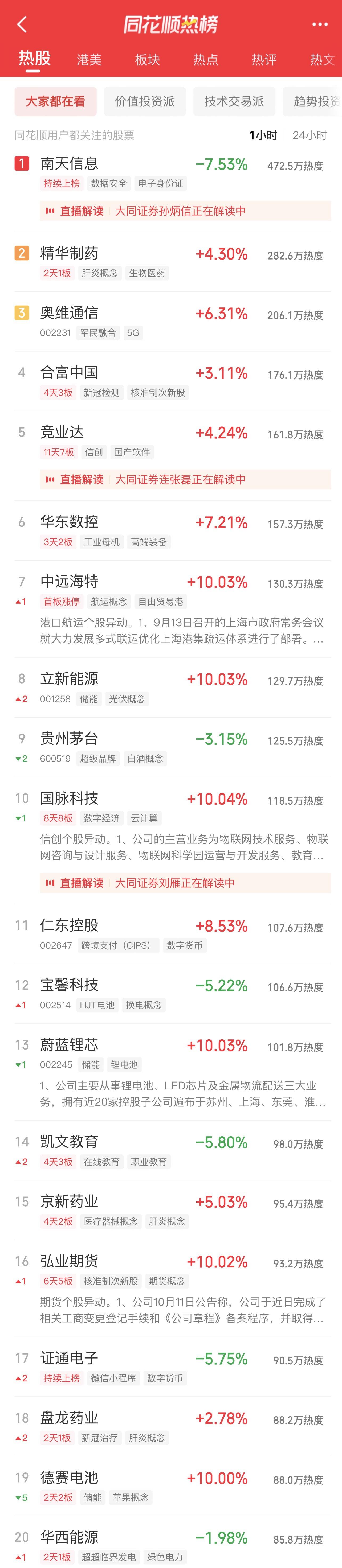Select the 弘业期货 stock entry
The image size is (342, 1568).
69,1261
